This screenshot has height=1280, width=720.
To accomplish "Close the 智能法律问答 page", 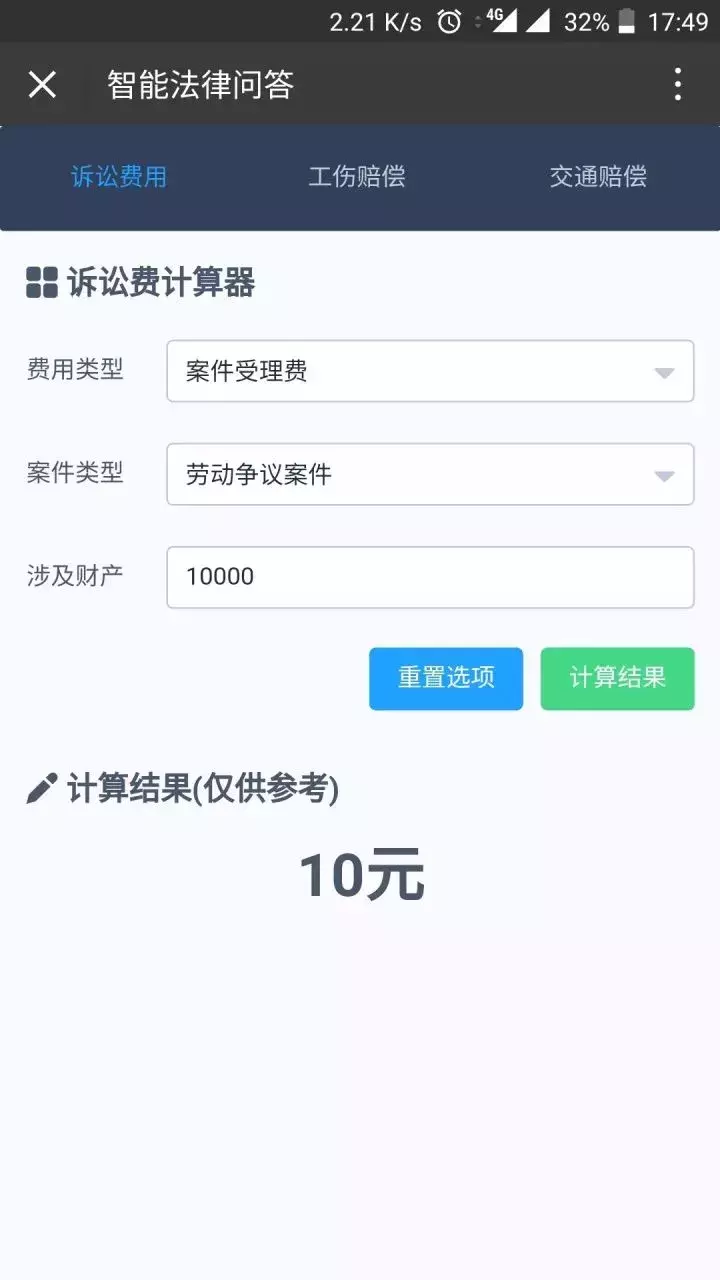I will (42, 85).
